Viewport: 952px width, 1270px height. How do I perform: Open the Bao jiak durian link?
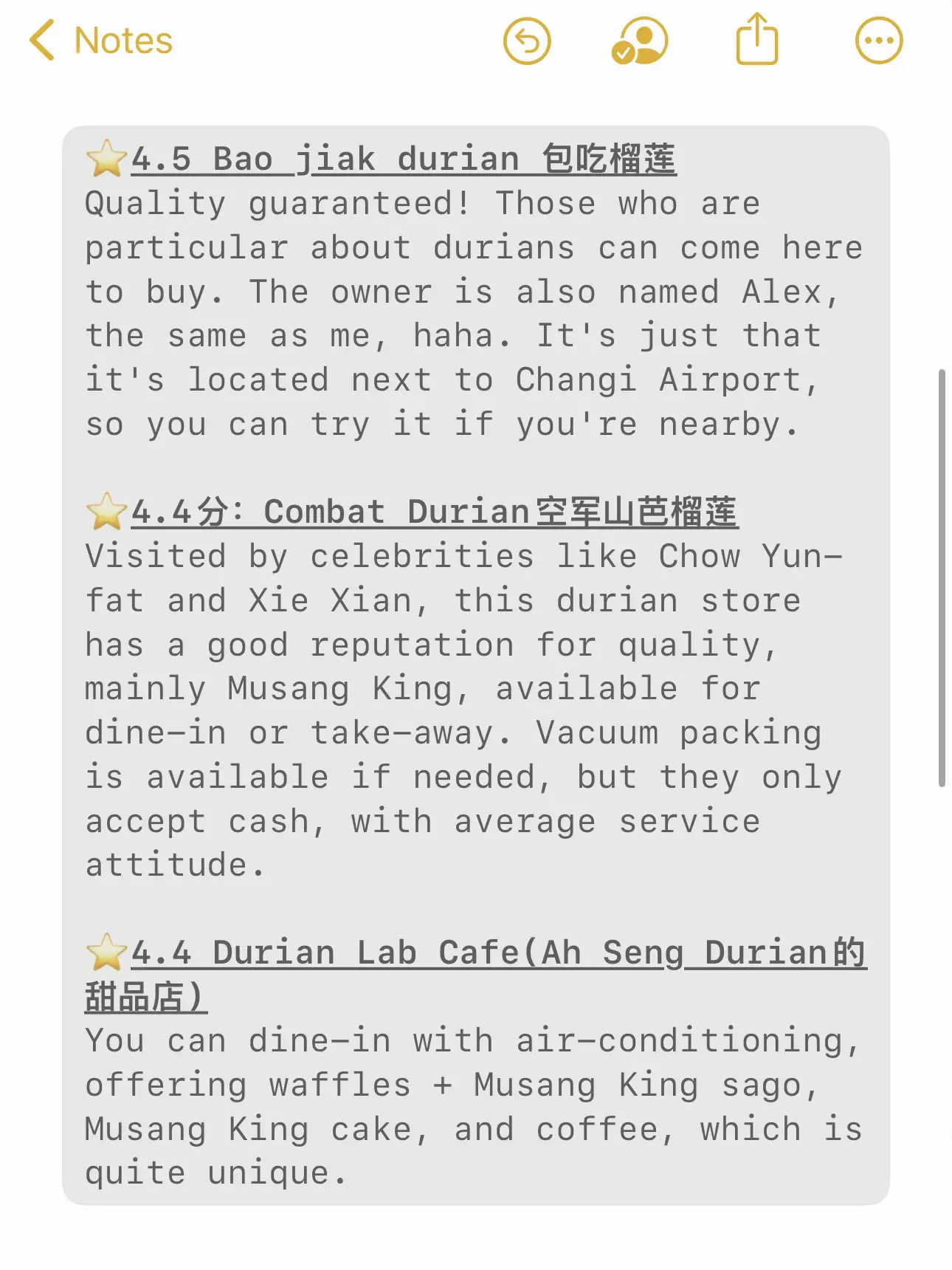pos(403,159)
